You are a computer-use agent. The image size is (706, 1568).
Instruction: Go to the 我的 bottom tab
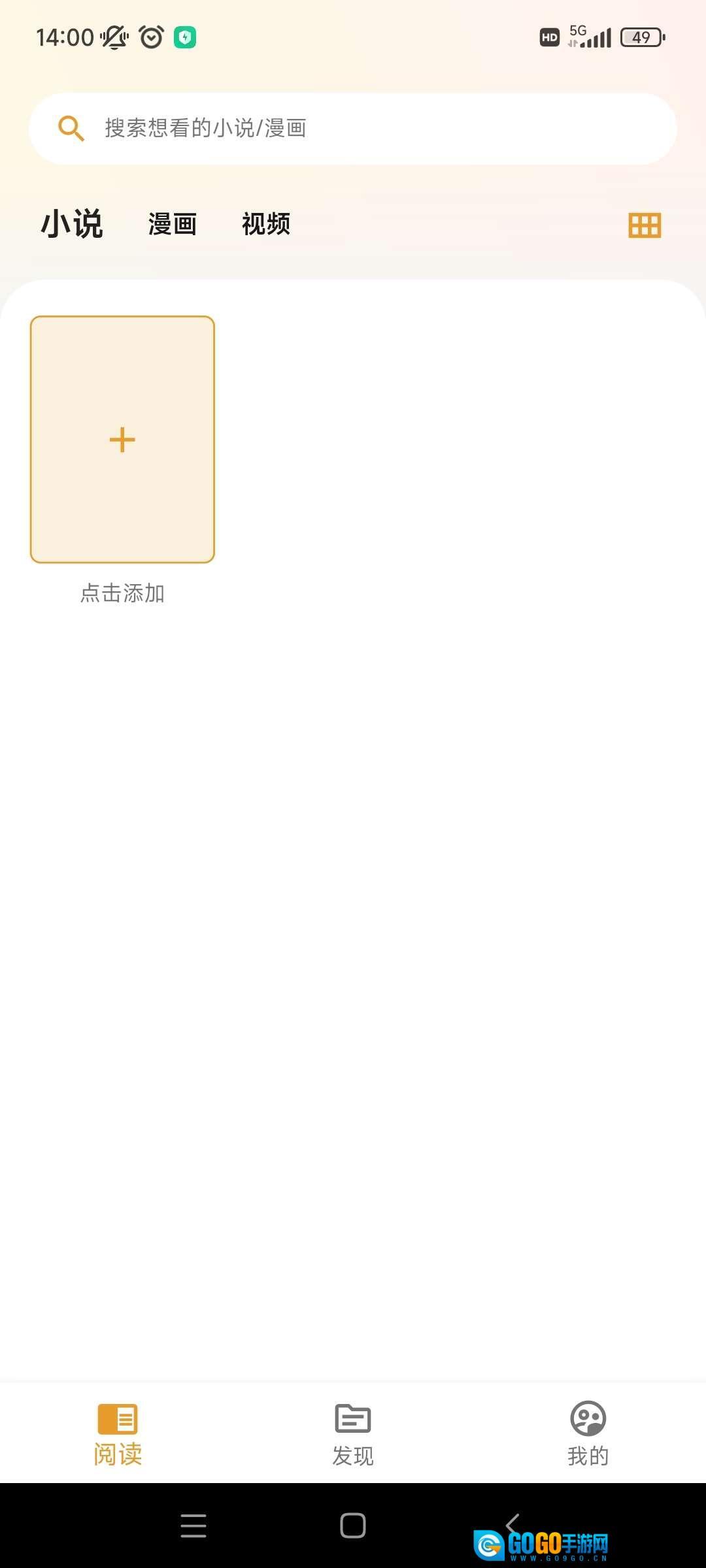[x=588, y=1434]
